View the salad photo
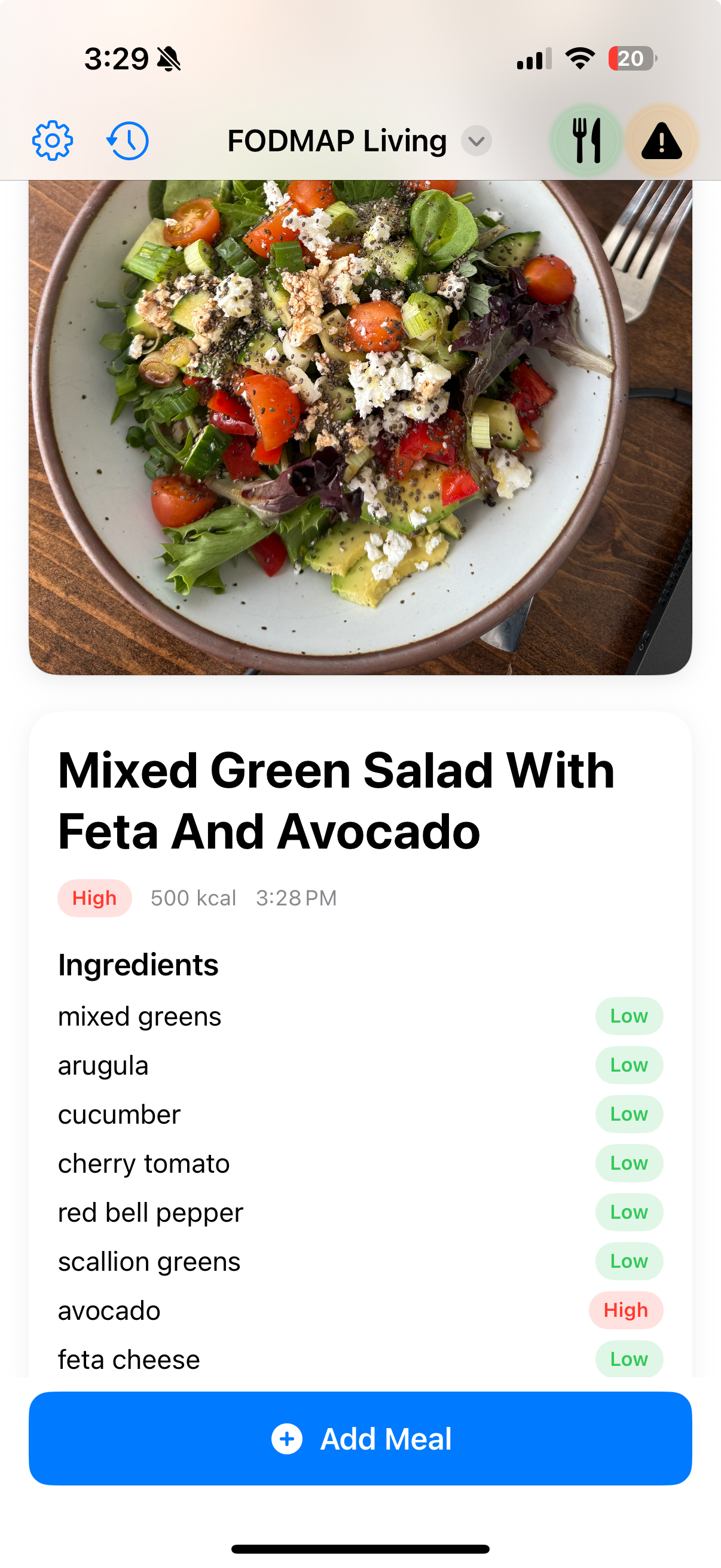This screenshot has height=1568, width=721. point(360,426)
